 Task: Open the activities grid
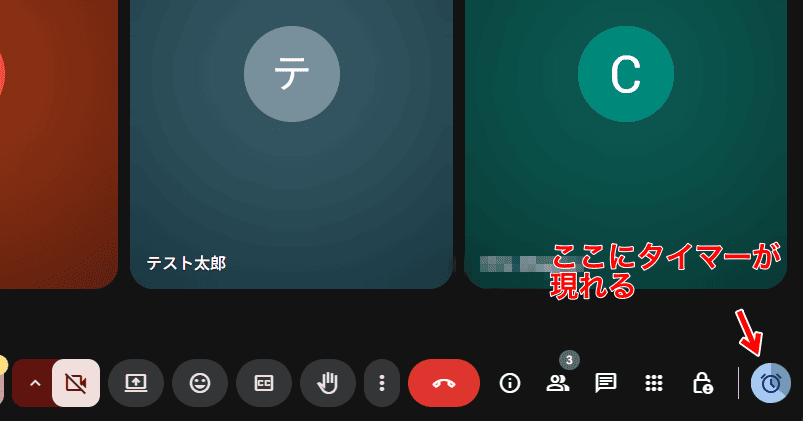tap(654, 383)
